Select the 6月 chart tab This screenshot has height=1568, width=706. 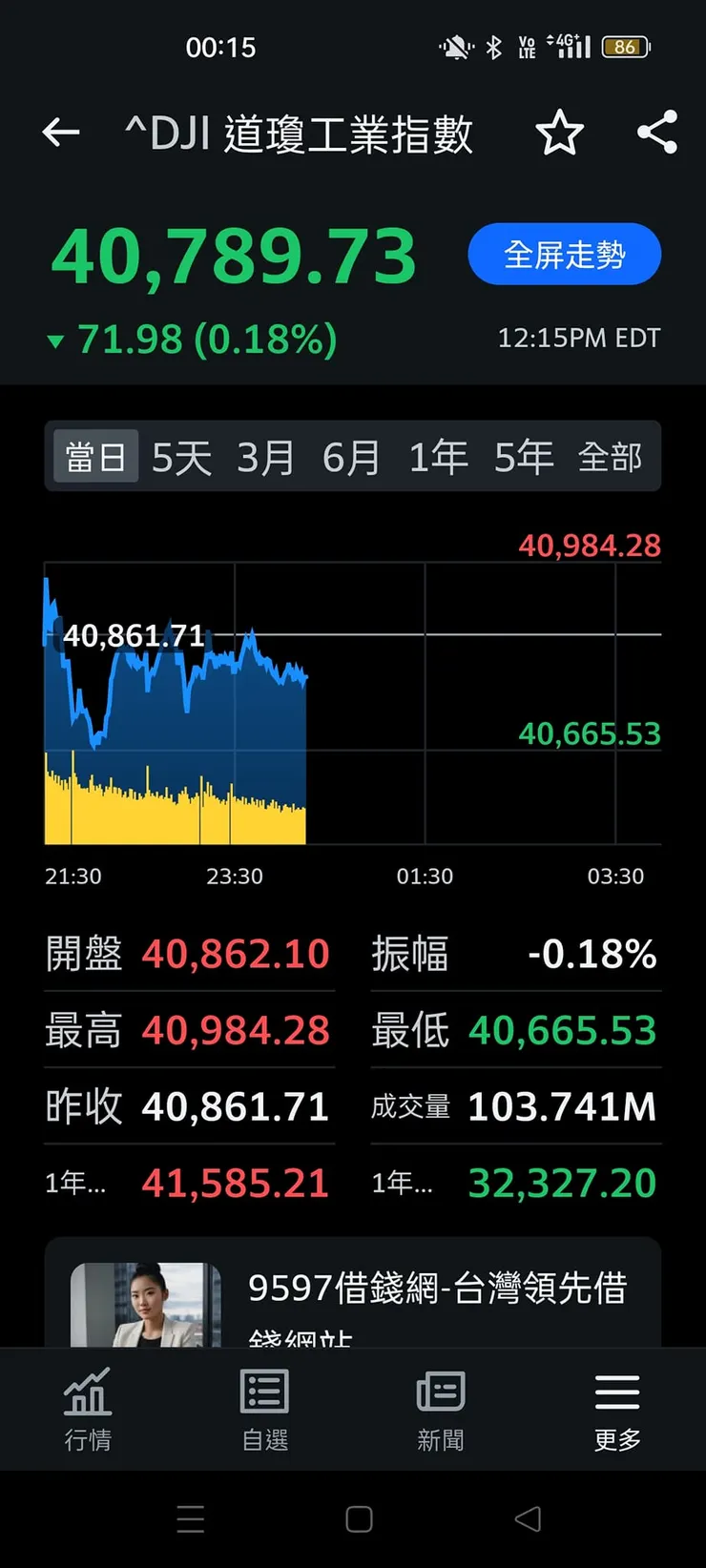(351, 457)
